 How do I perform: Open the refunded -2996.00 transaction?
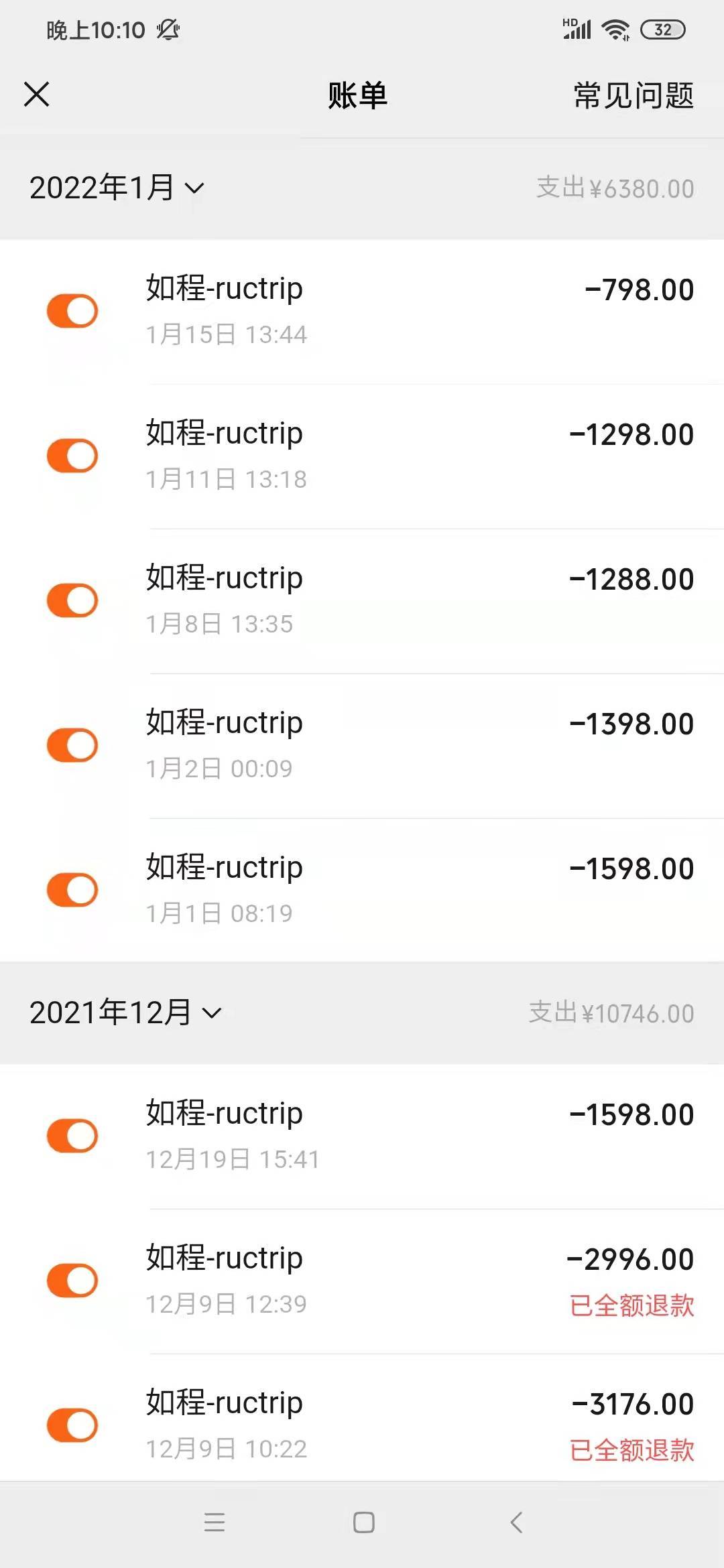click(x=362, y=1281)
